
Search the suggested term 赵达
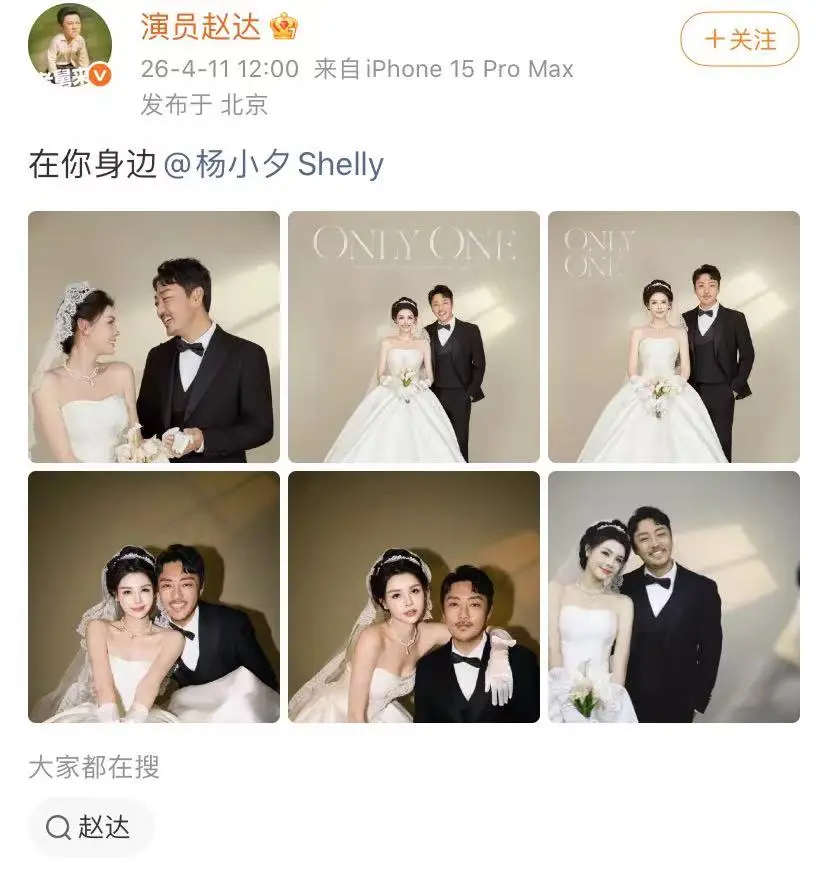[x=89, y=828]
